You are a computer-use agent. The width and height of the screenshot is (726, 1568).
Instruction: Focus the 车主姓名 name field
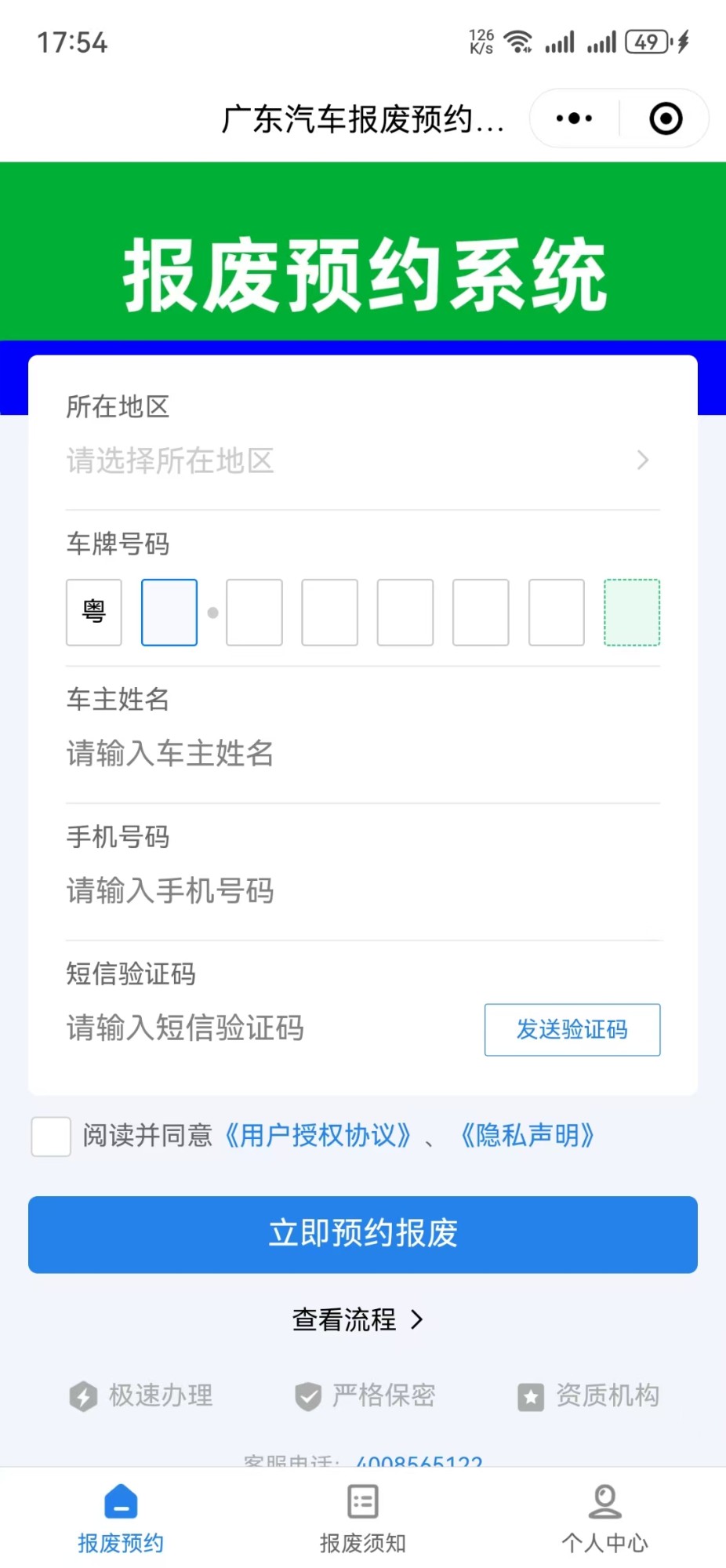362,754
